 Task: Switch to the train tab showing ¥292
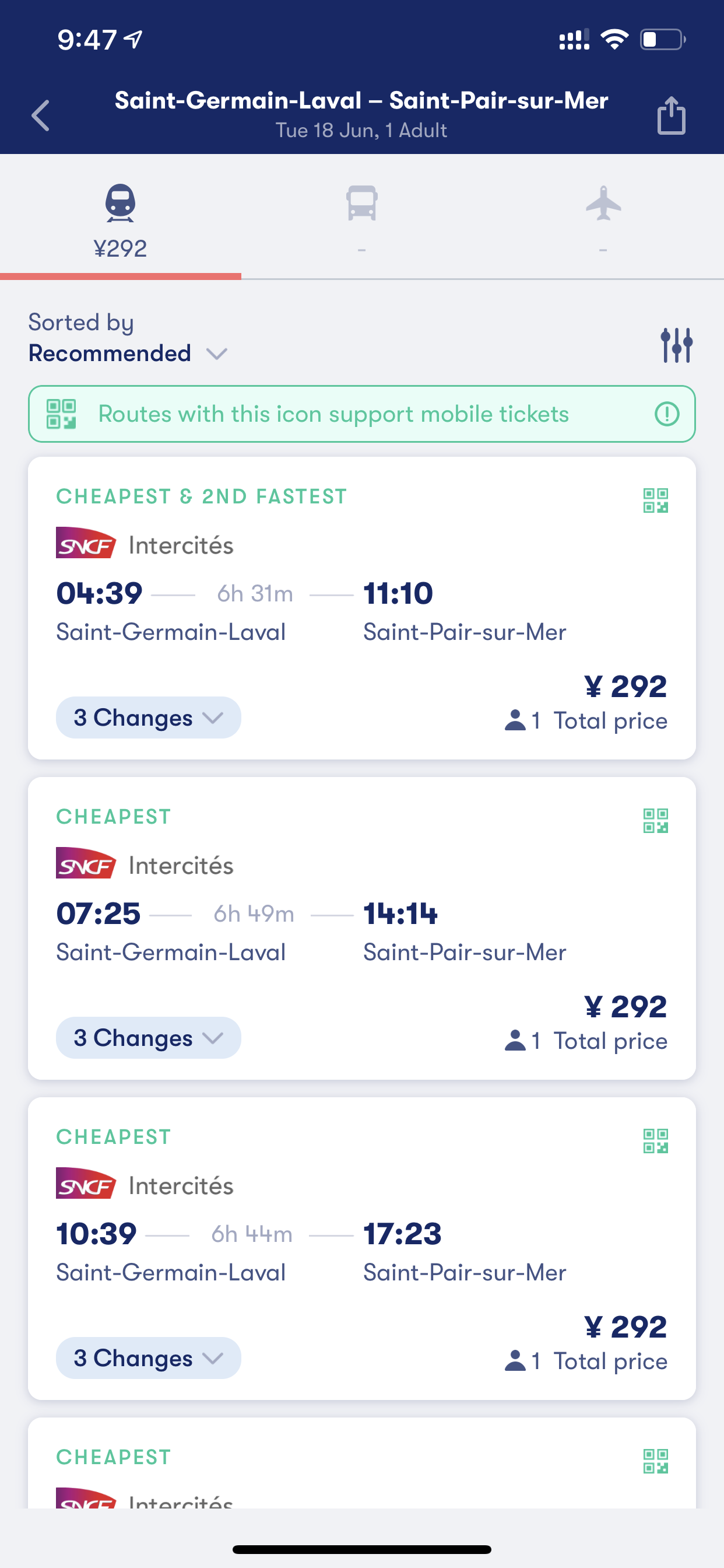click(x=121, y=222)
